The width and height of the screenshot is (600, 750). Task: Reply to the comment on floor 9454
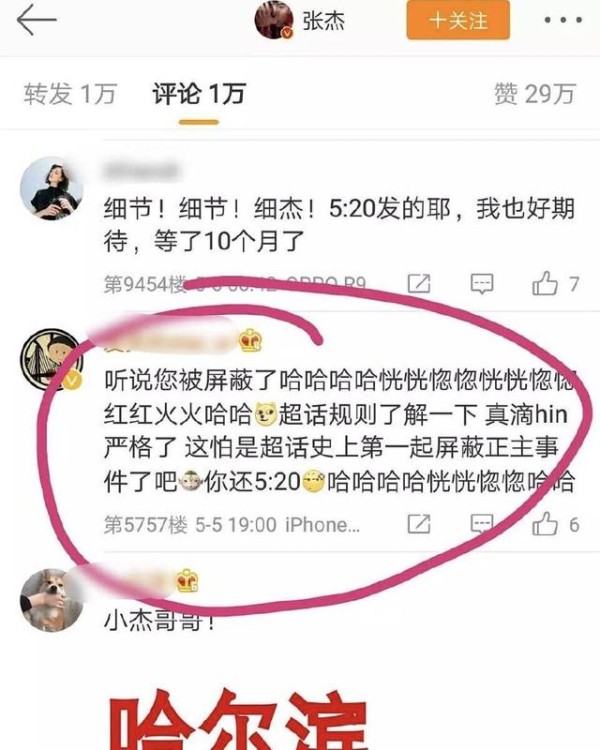(x=483, y=285)
